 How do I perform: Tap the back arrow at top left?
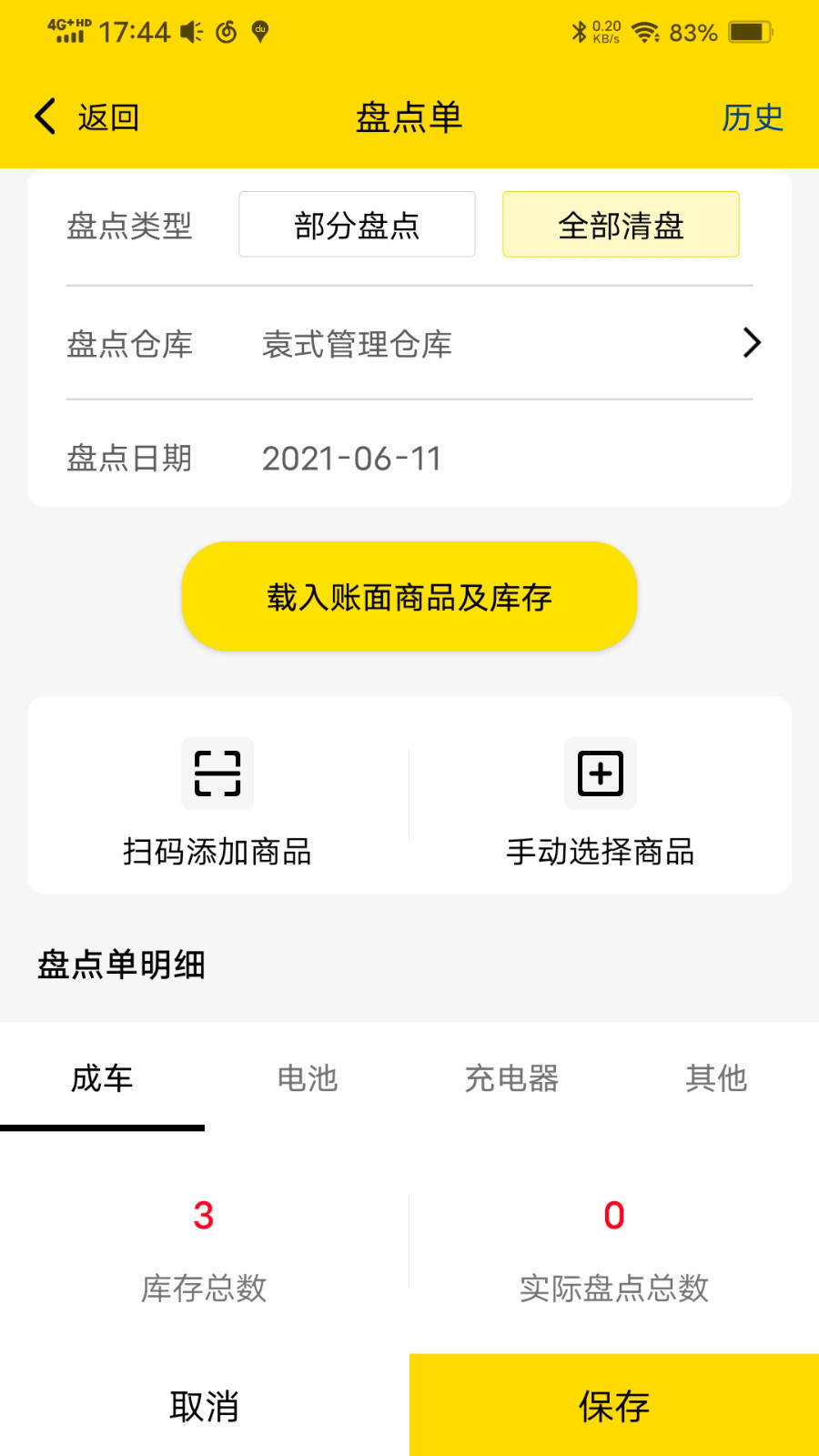tap(43, 116)
